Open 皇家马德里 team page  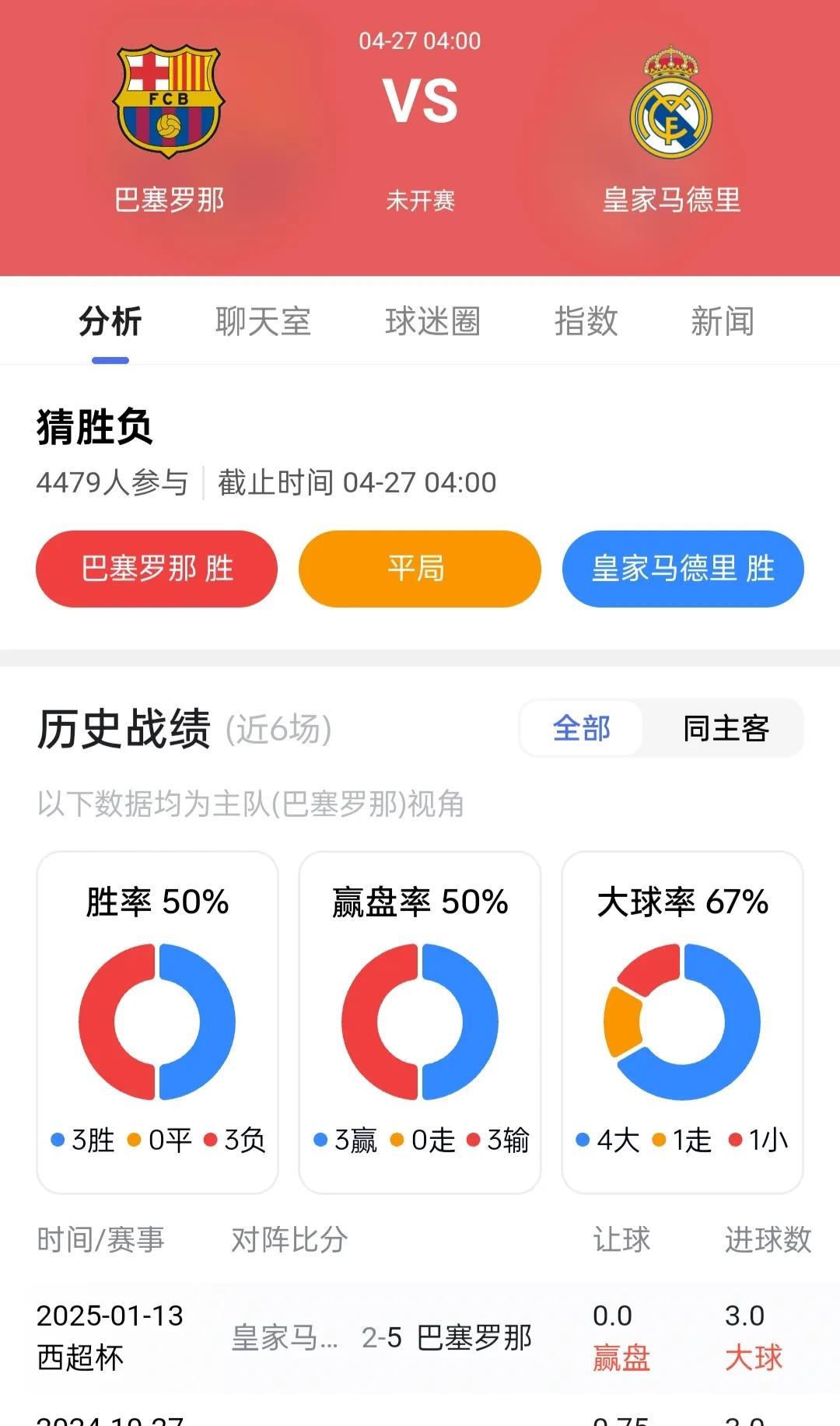[671, 130]
